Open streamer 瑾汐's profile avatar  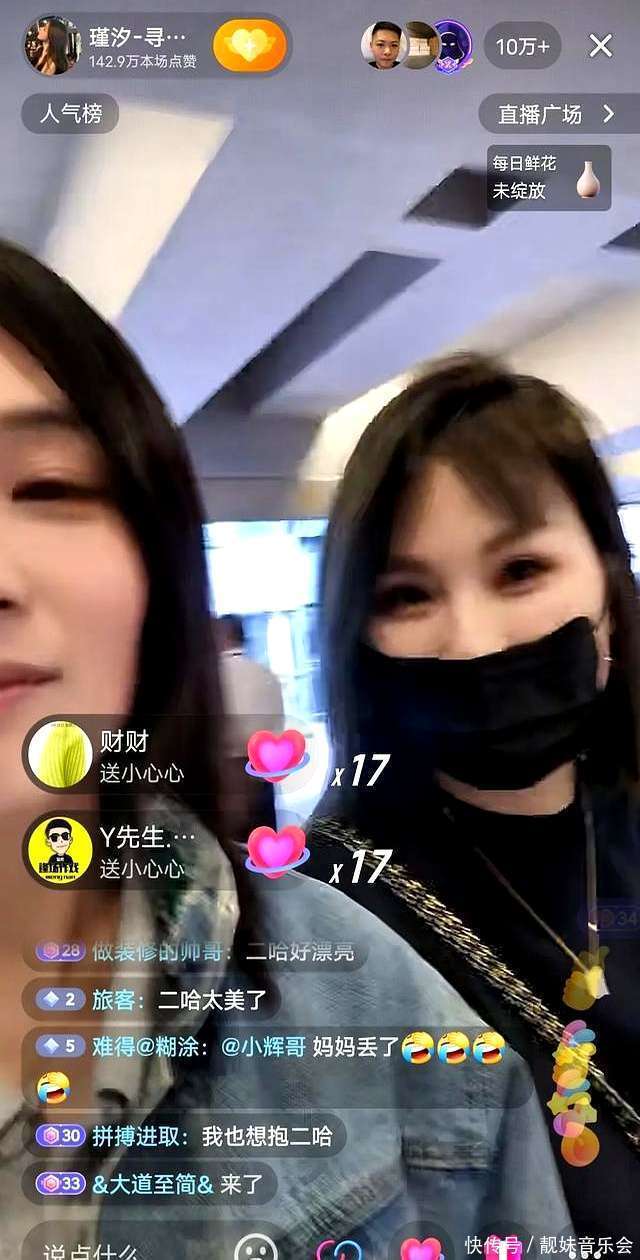click(53, 46)
